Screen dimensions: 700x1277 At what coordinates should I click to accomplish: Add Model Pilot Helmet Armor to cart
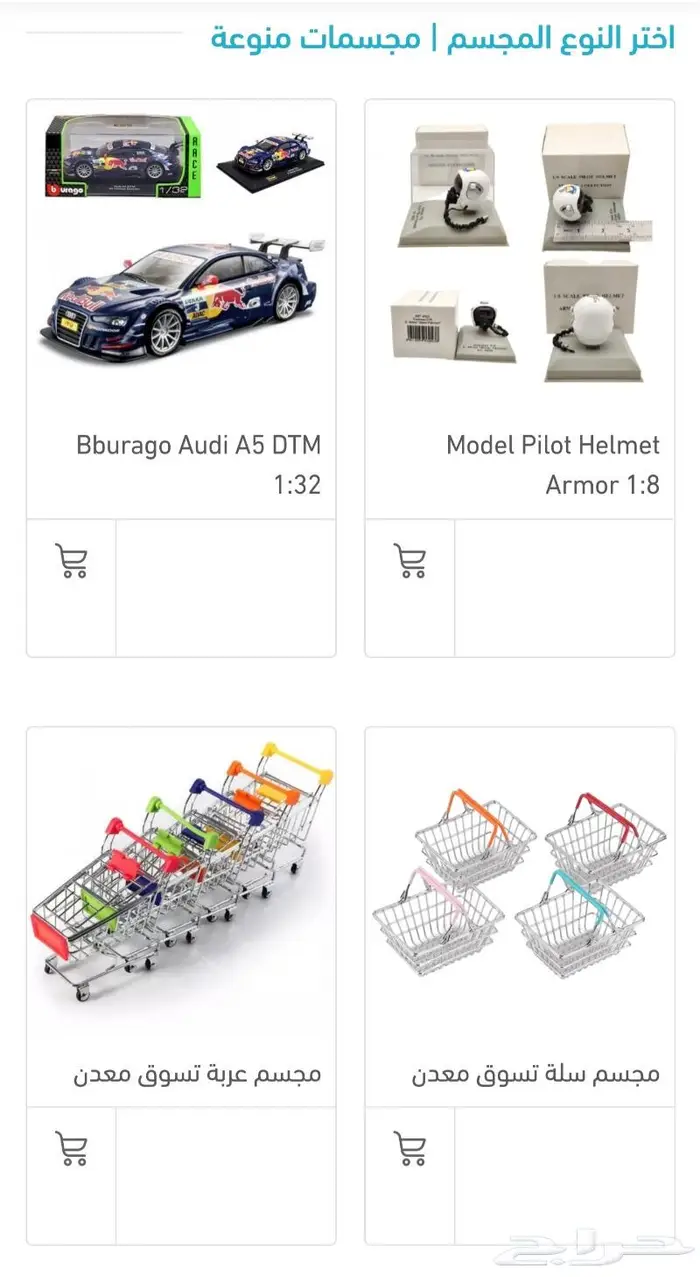pyautogui.click(x=410, y=561)
